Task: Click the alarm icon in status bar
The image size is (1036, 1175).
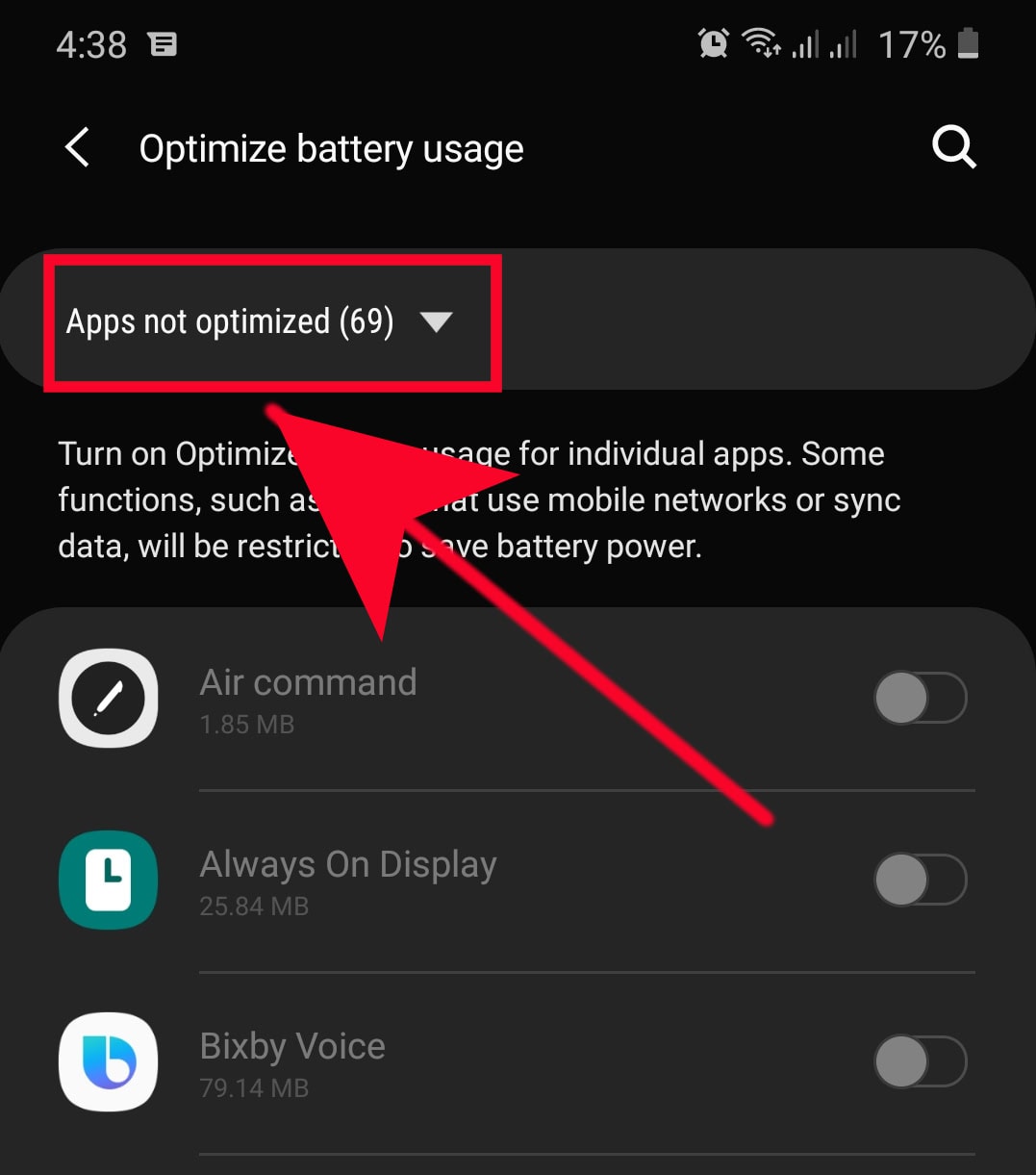Action: click(x=713, y=42)
